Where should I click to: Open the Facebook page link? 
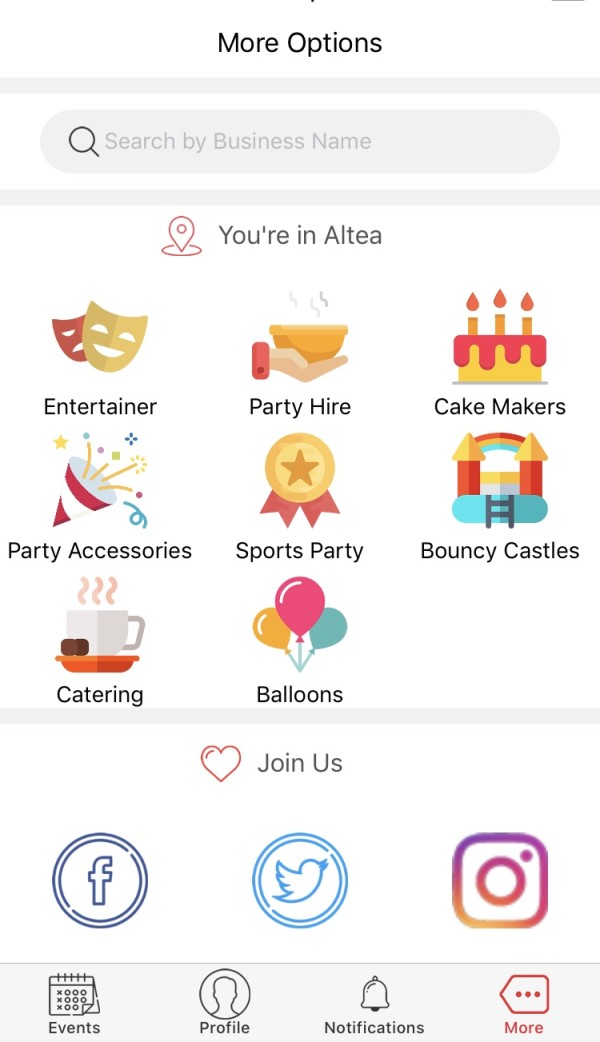coord(100,881)
